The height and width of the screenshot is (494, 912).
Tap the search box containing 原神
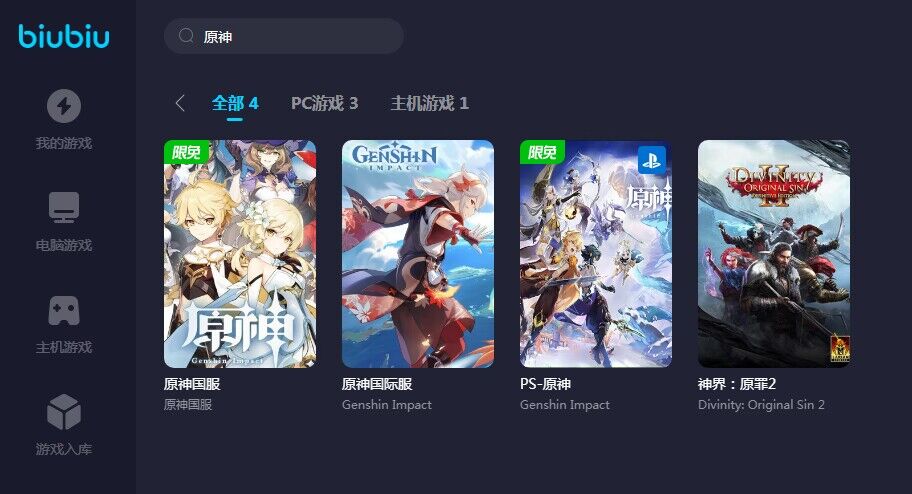click(x=283, y=36)
